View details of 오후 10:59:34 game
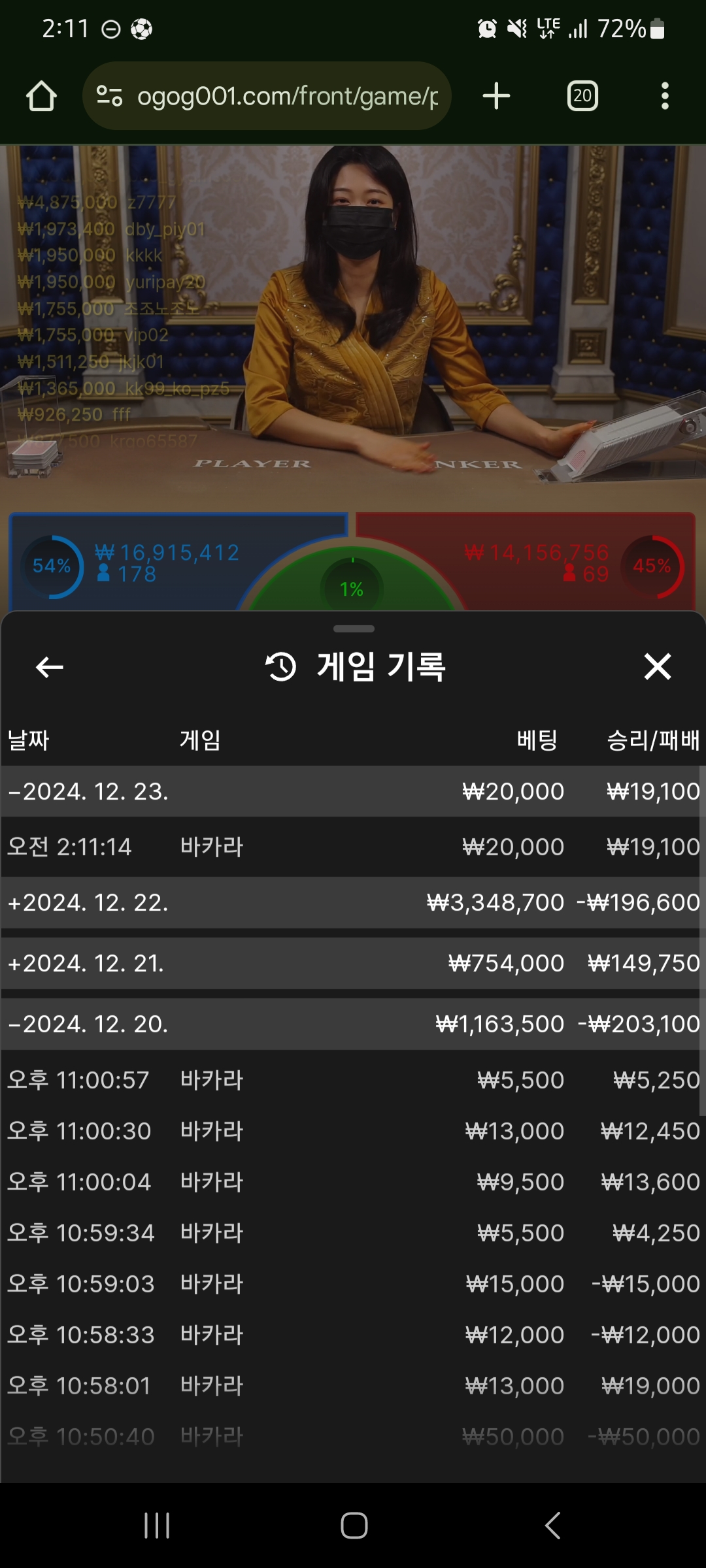This screenshot has height=1568, width=706. pyautogui.click(x=353, y=1233)
